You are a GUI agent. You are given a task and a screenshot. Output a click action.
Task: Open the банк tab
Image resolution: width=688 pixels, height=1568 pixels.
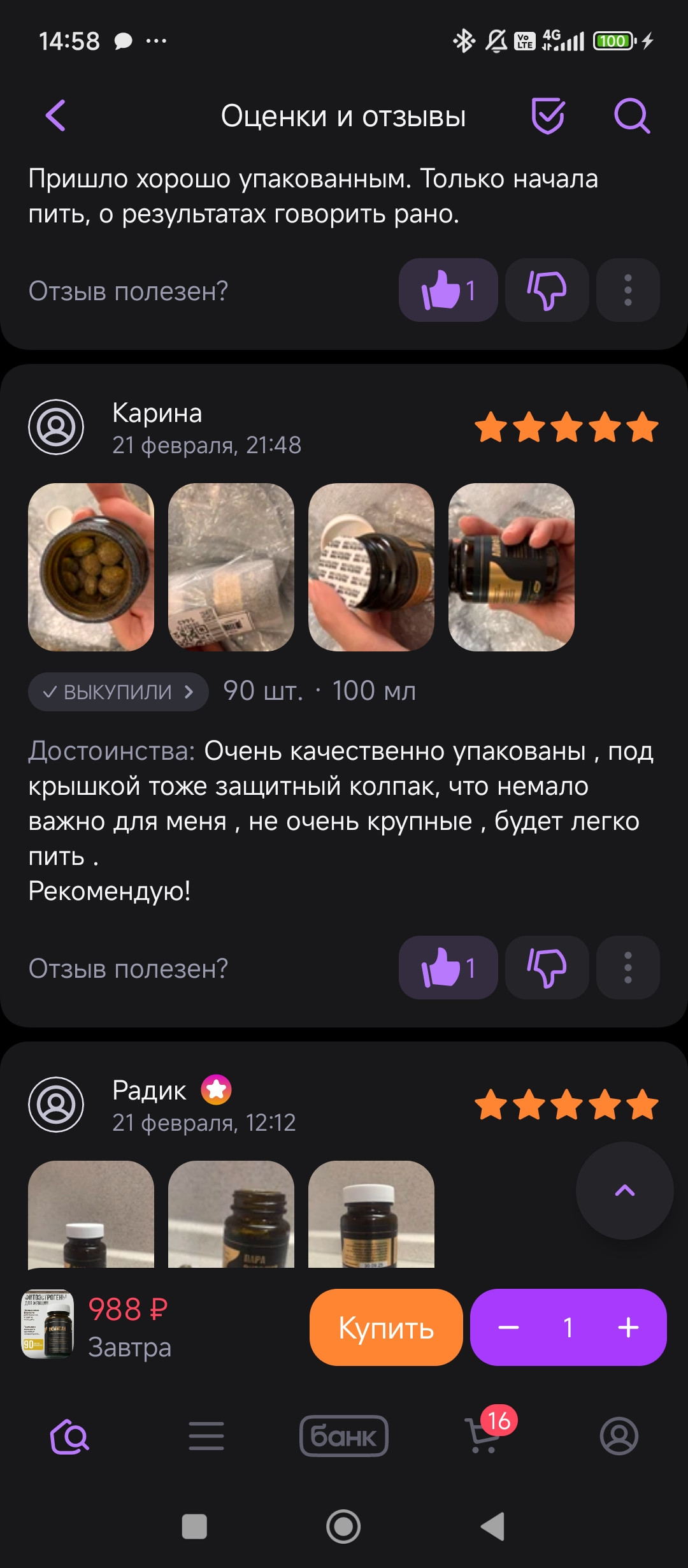(x=344, y=1436)
